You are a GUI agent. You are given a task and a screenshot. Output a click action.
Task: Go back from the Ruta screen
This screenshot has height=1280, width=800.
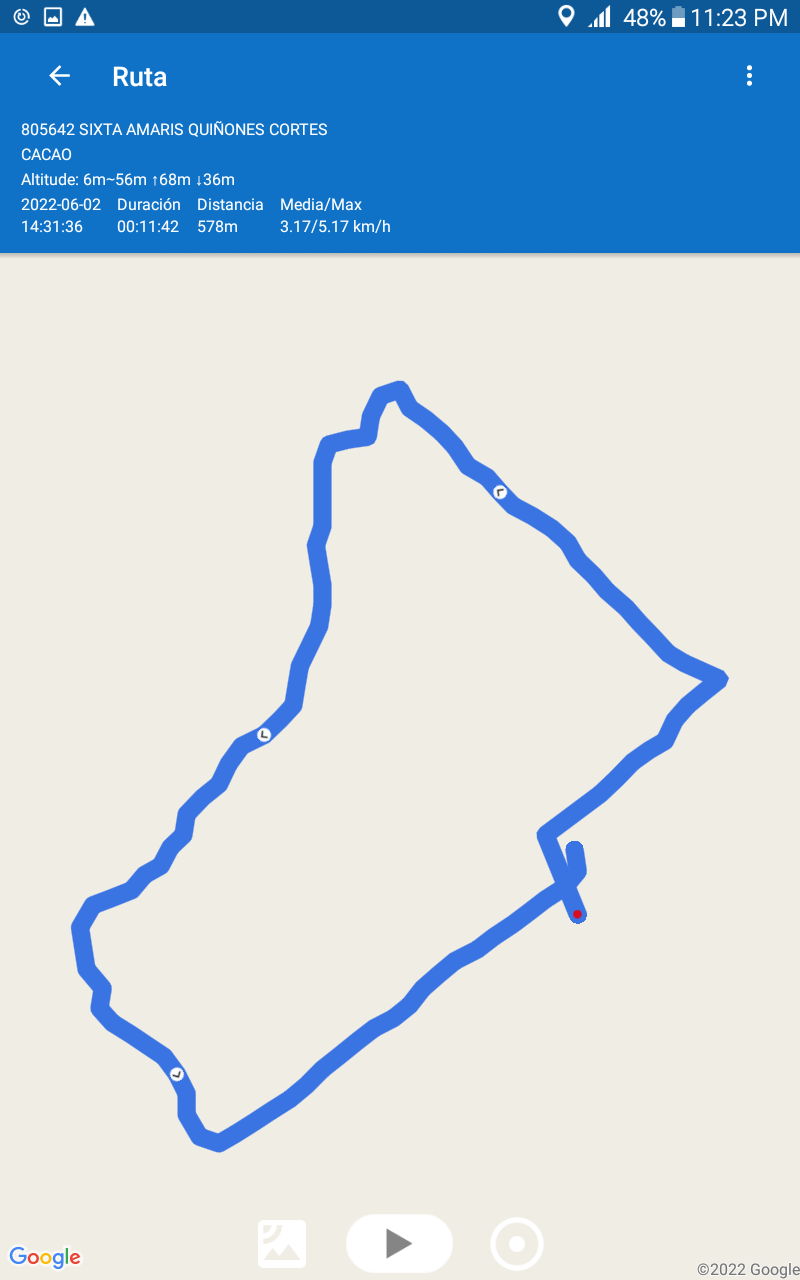(59, 76)
